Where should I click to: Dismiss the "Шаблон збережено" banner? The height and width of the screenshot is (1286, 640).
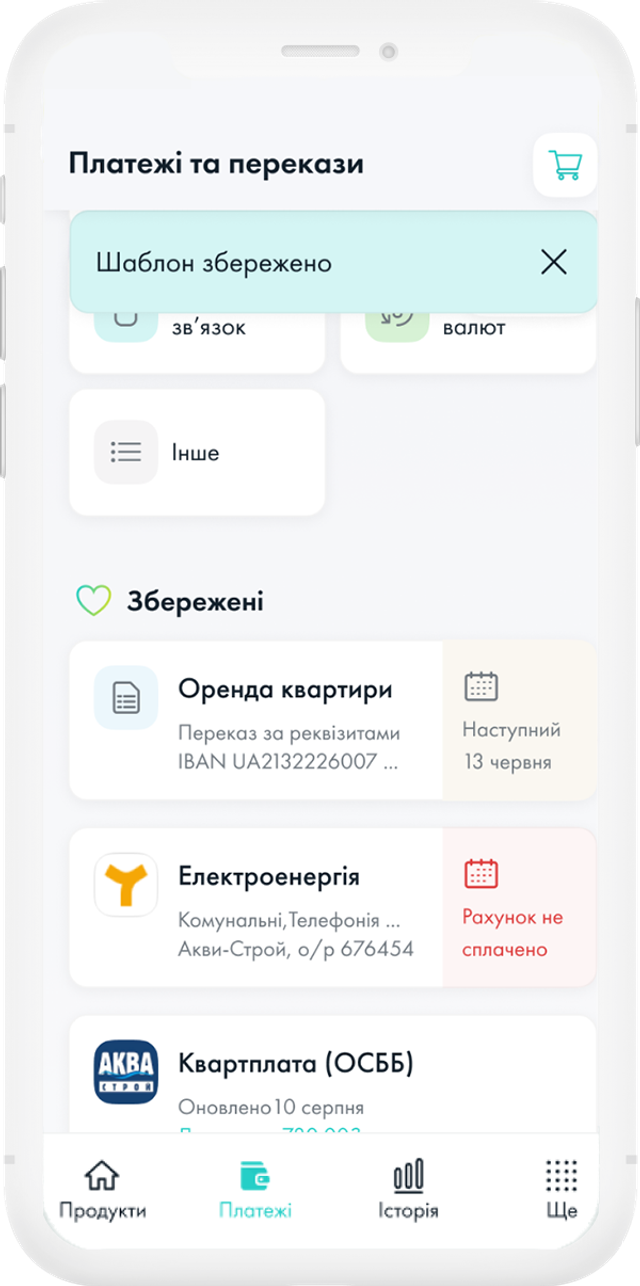click(x=553, y=262)
